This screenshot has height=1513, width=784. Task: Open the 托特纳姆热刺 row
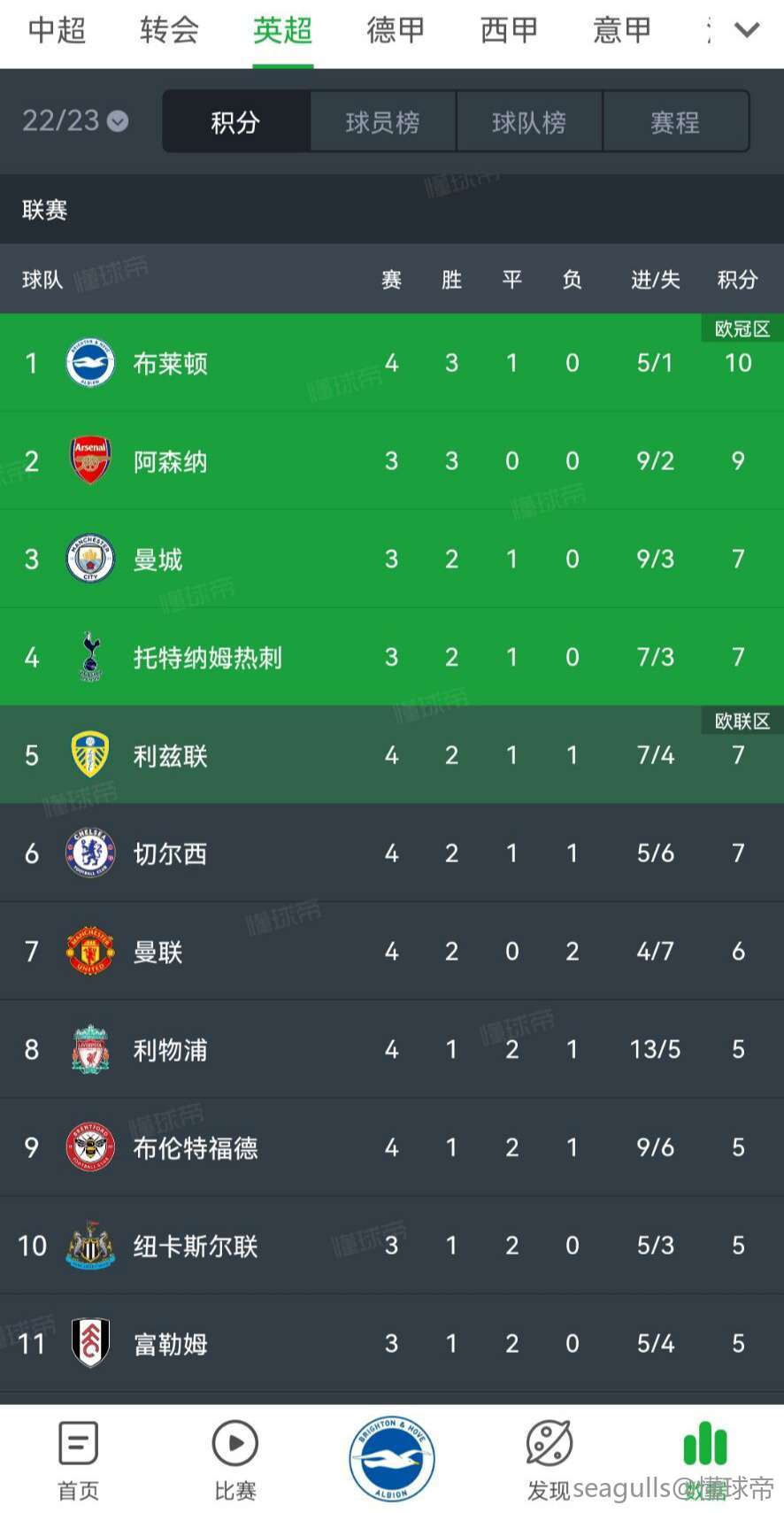point(392,658)
